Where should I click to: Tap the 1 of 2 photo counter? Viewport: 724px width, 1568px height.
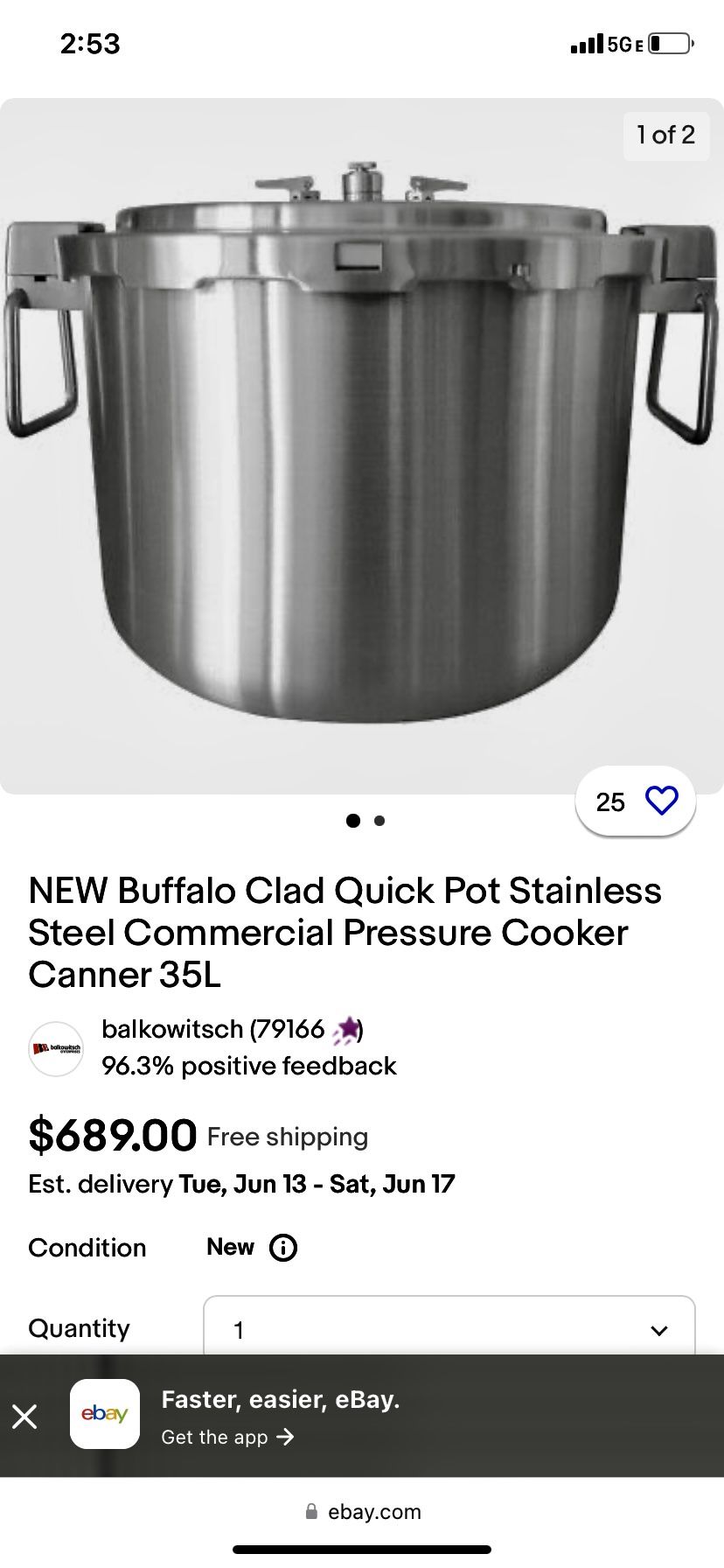665,136
